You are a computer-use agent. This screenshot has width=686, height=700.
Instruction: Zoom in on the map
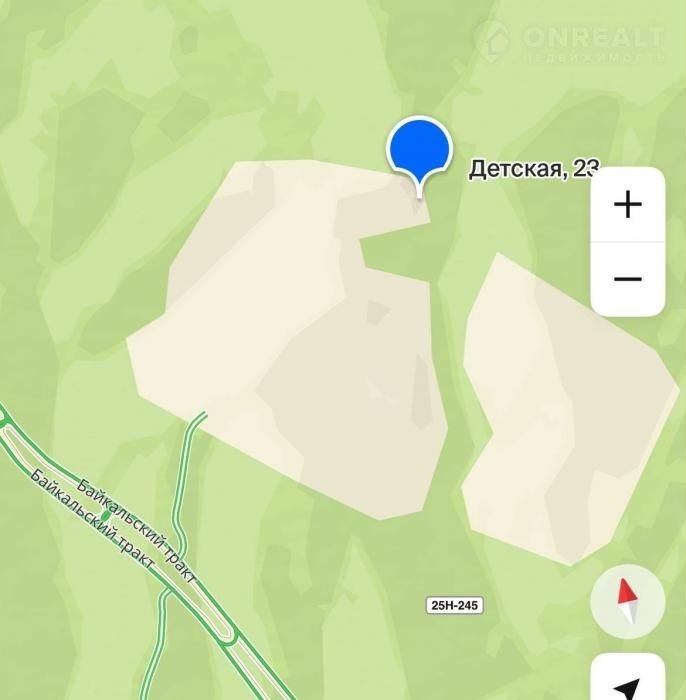pyautogui.click(x=627, y=205)
